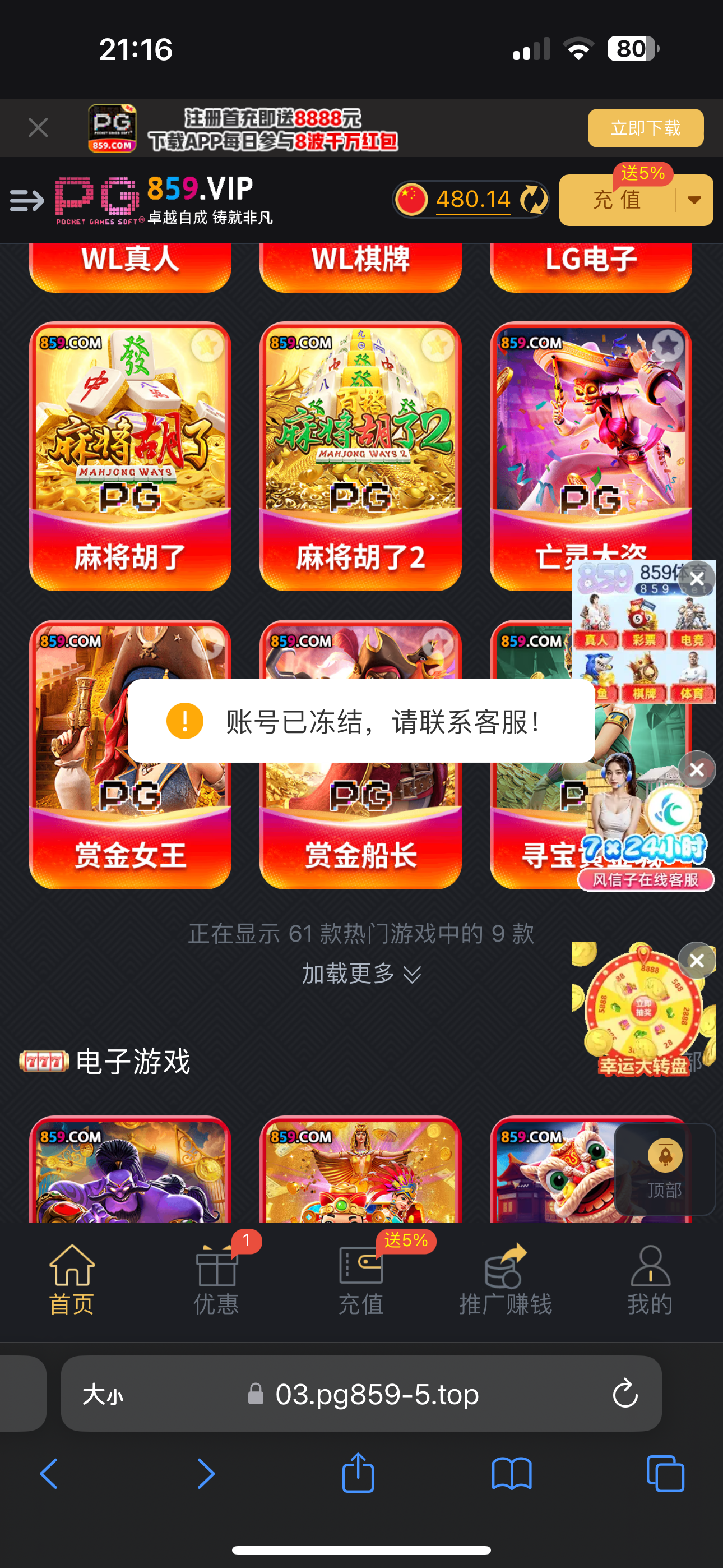Tap the 立即下载 download button
Screen dimensions: 723x1568
pos(645,127)
